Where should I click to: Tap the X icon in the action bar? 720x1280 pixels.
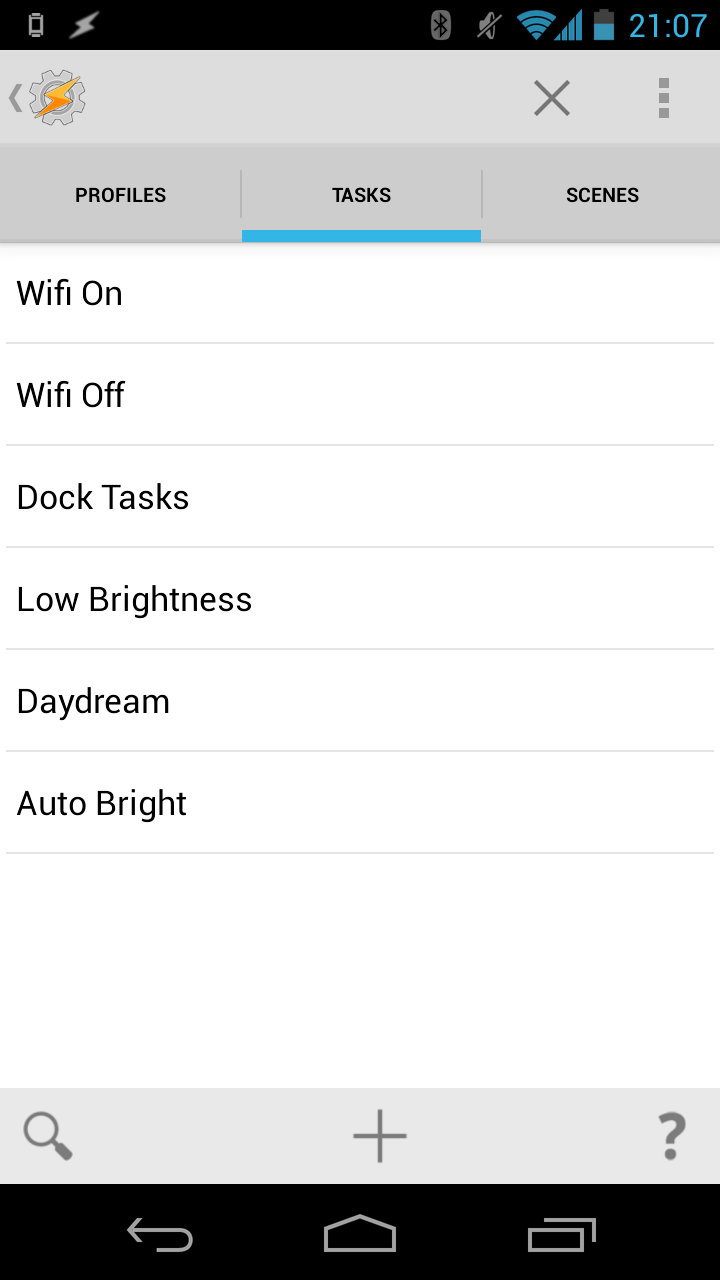551,98
